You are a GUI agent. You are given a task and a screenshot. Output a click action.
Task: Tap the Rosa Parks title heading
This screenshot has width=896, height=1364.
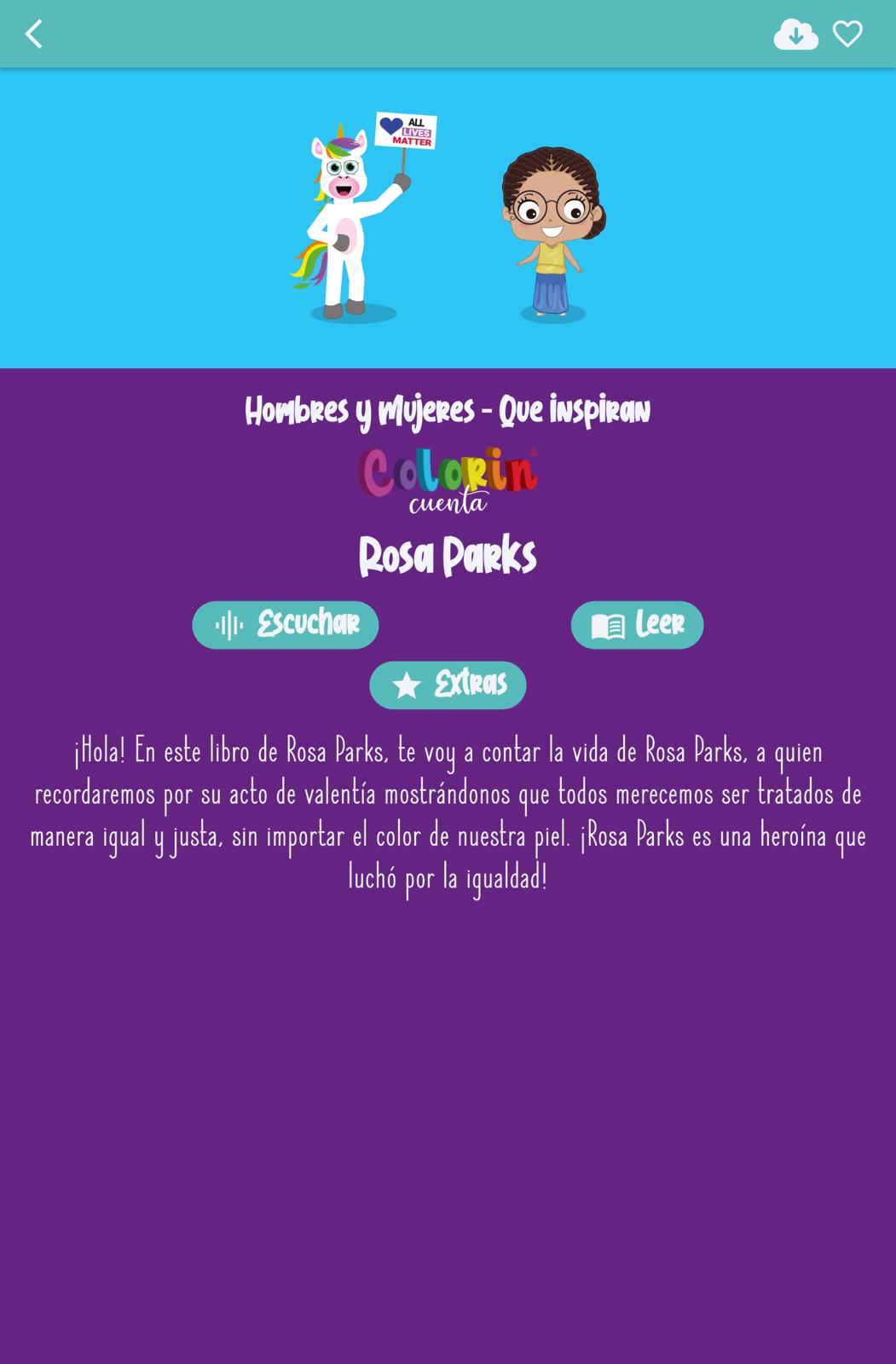tap(447, 554)
